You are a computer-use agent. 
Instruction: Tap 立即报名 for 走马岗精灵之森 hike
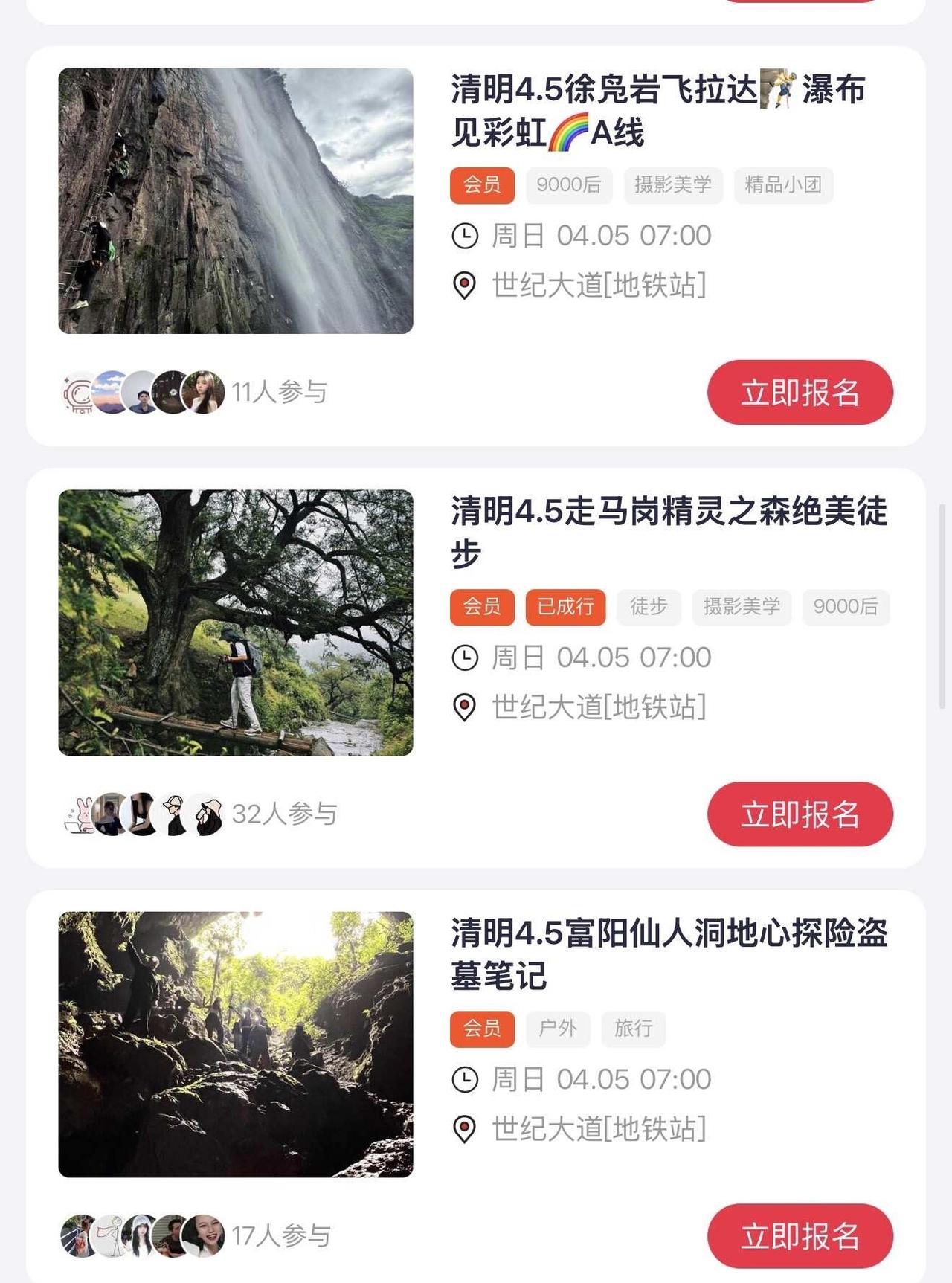[x=800, y=814]
